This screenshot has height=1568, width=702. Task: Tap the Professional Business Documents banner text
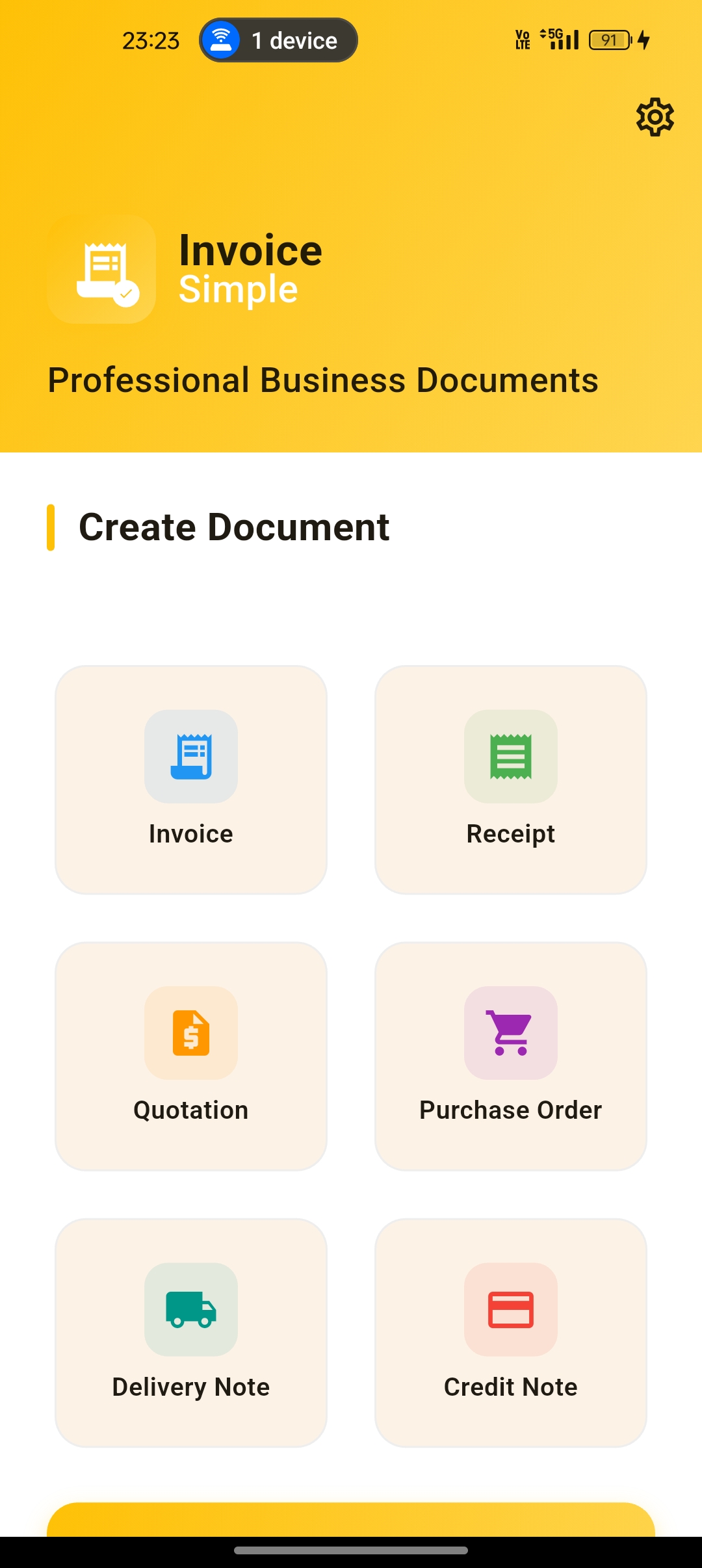[x=322, y=381]
